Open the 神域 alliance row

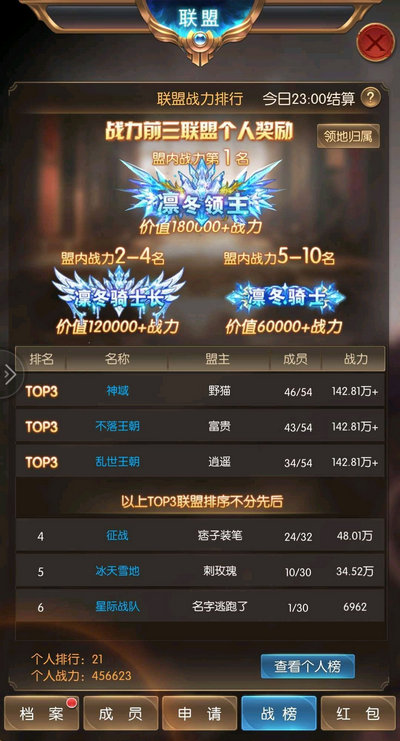[200, 391]
